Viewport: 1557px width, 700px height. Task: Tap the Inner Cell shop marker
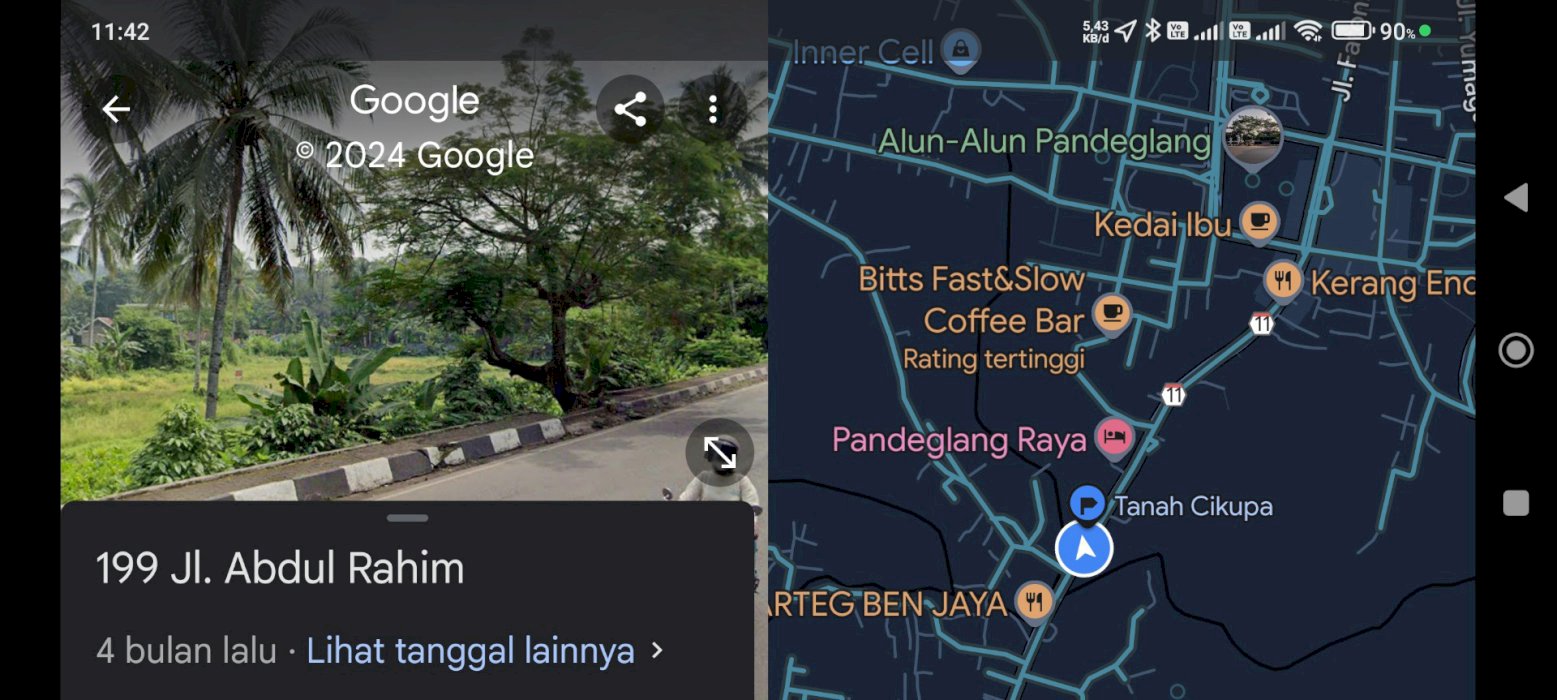[x=961, y=47]
